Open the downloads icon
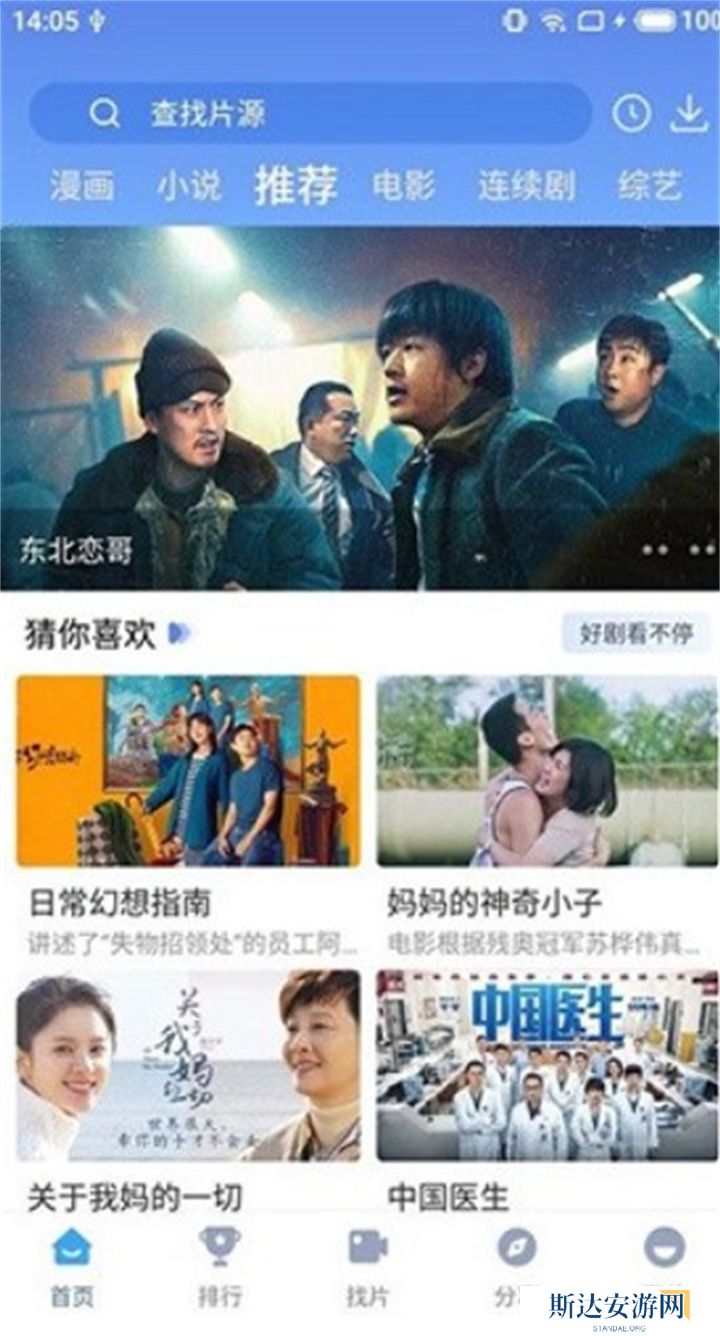The image size is (720, 1336). (x=689, y=114)
